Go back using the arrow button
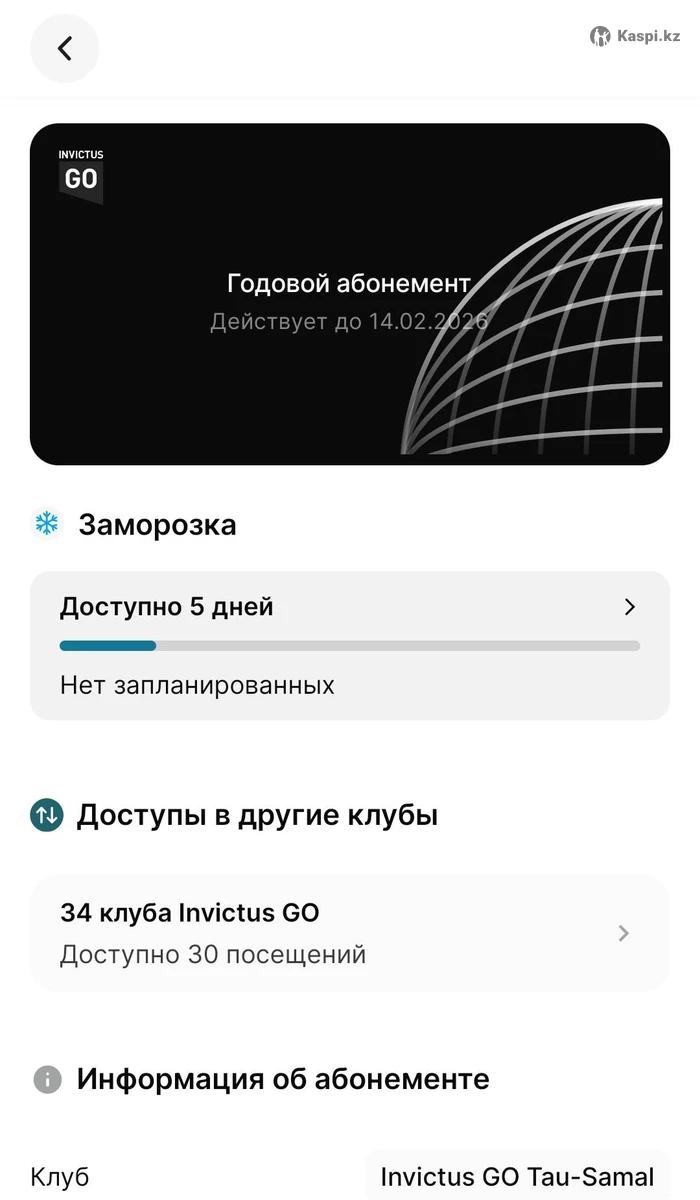This screenshot has width=700, height=1200. 65,48
